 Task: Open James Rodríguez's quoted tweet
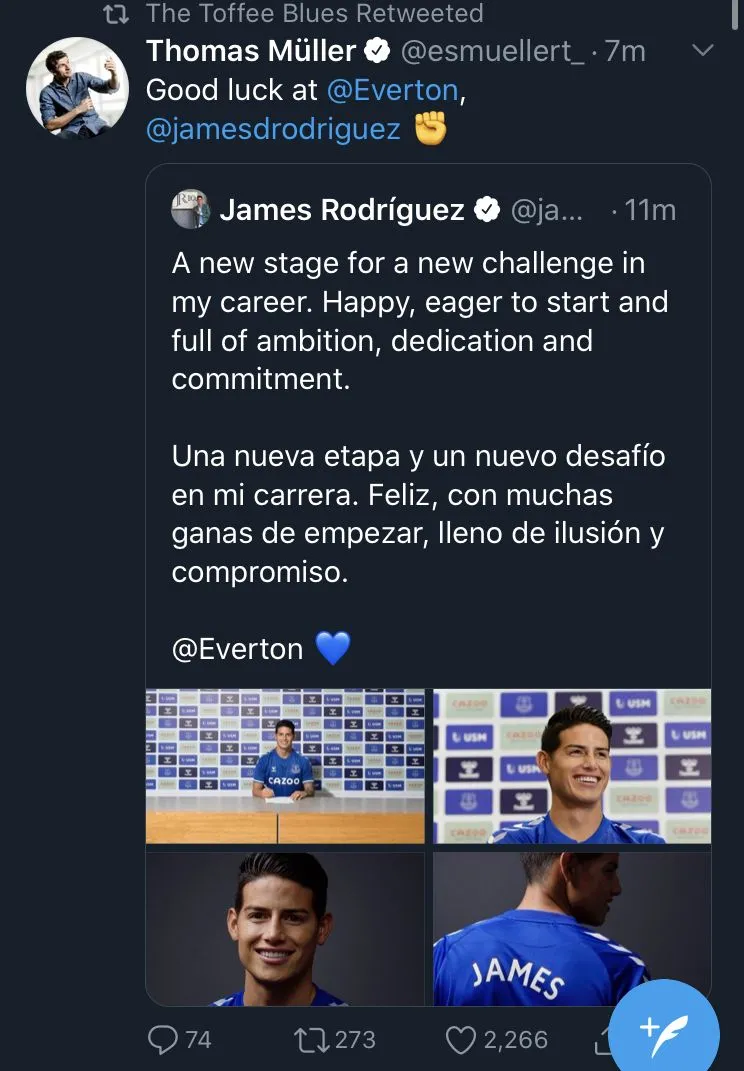pyautogui.click(x=420, y=400)
